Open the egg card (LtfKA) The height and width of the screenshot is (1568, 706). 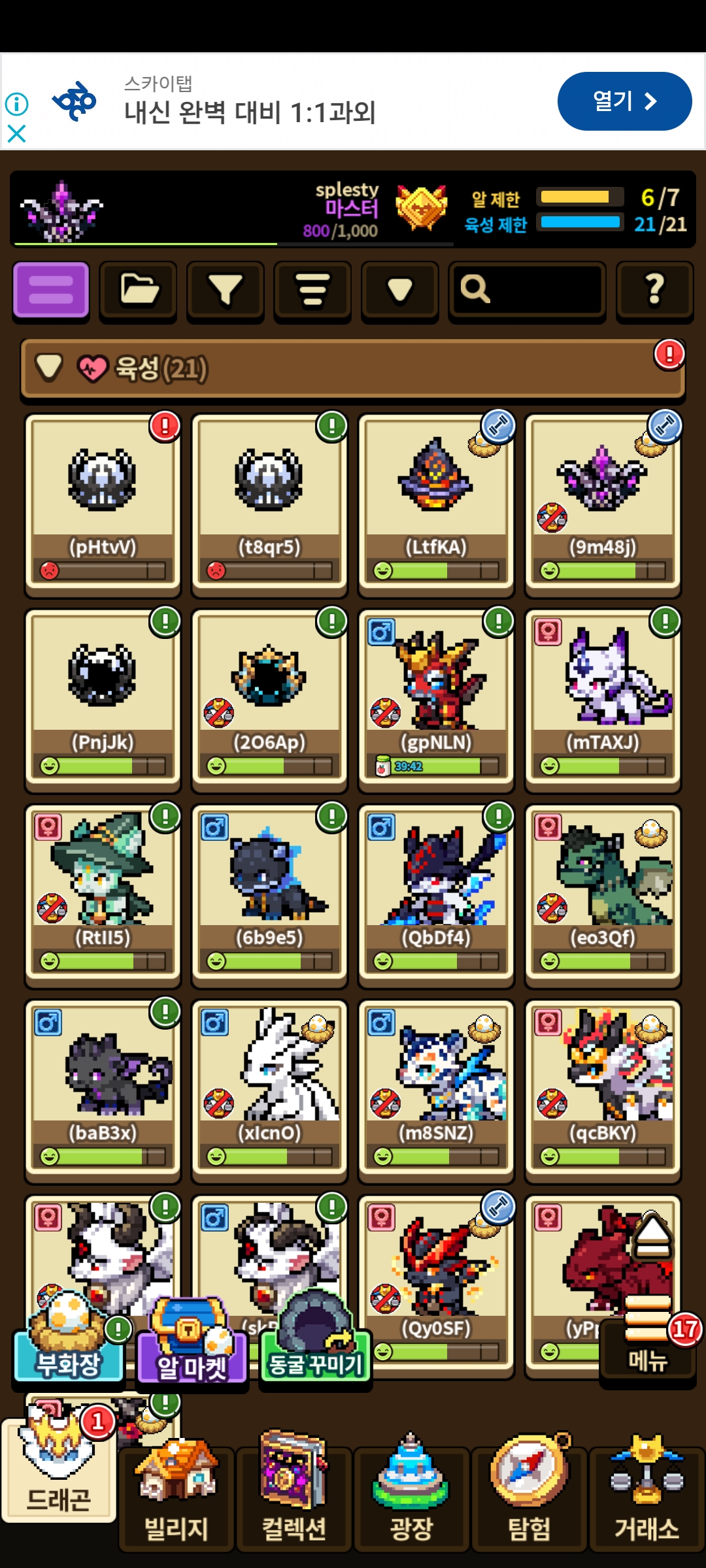click(x=436, y=503)
